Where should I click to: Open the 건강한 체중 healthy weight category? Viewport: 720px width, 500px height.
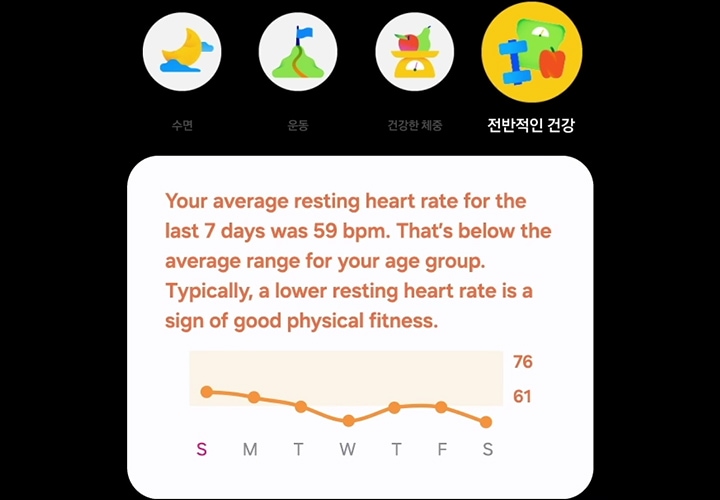[414, 52]
